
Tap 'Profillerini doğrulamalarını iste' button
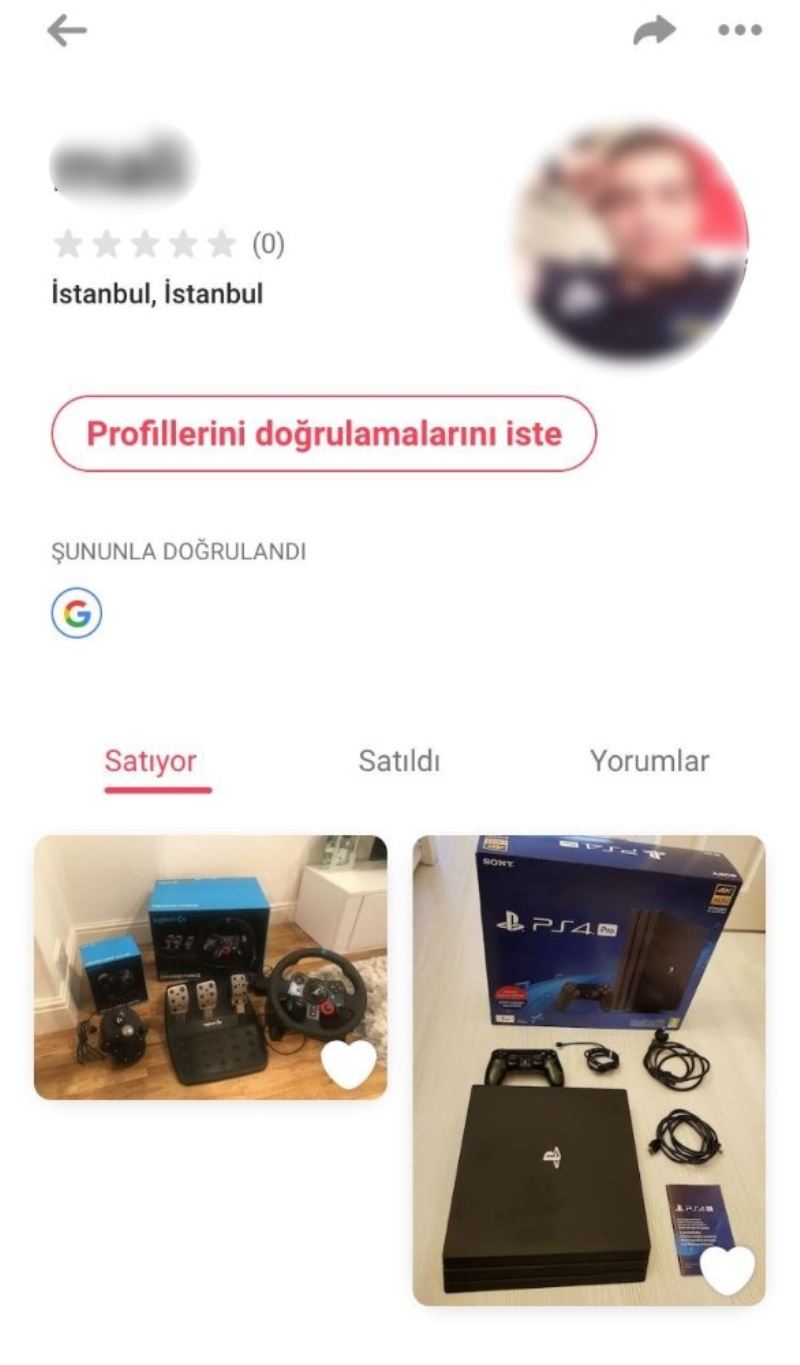pyautogui.click(x=324, y=434)
